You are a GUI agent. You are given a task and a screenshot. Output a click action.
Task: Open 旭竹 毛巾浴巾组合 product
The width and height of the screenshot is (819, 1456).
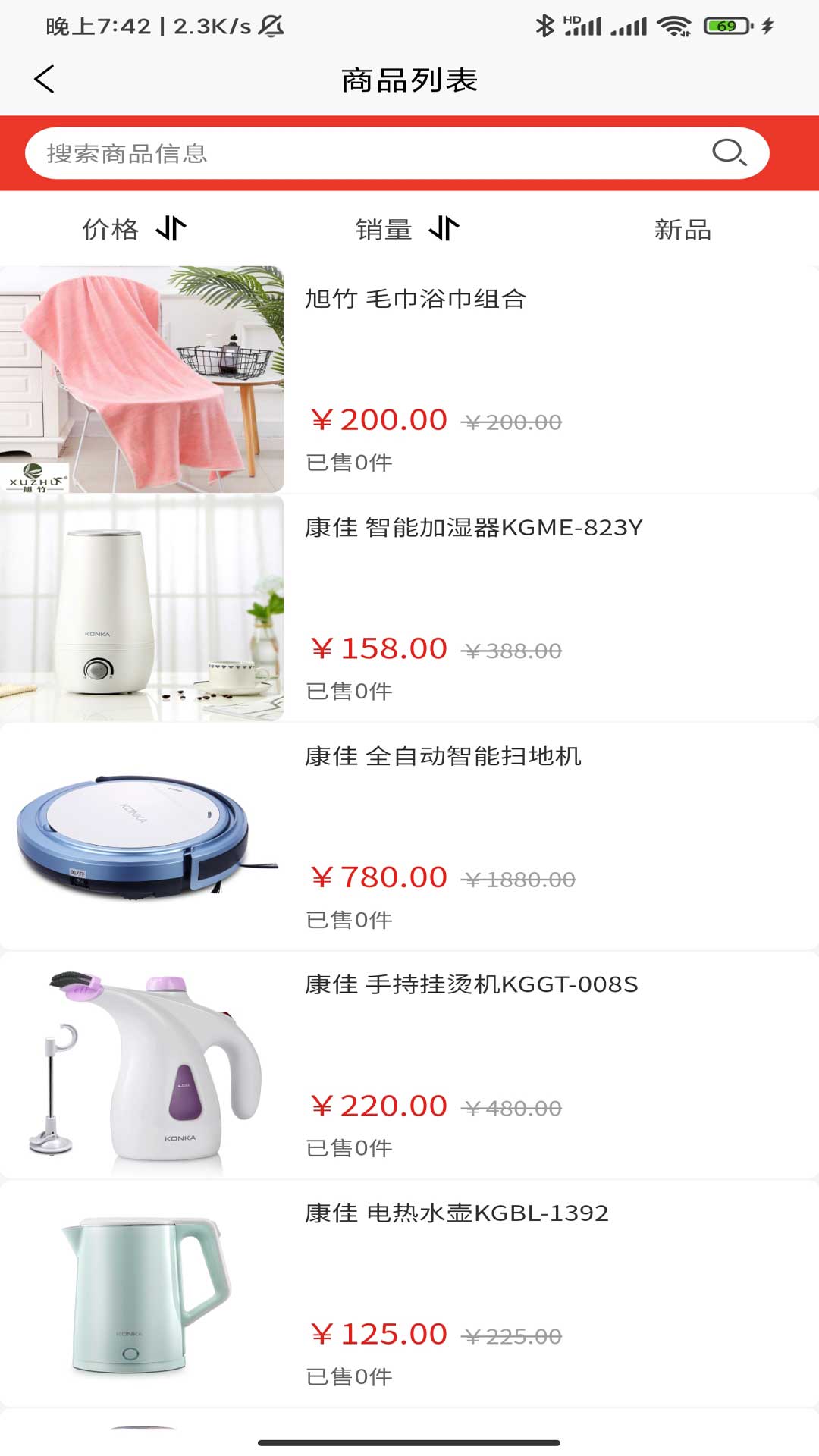click(416, 299)
